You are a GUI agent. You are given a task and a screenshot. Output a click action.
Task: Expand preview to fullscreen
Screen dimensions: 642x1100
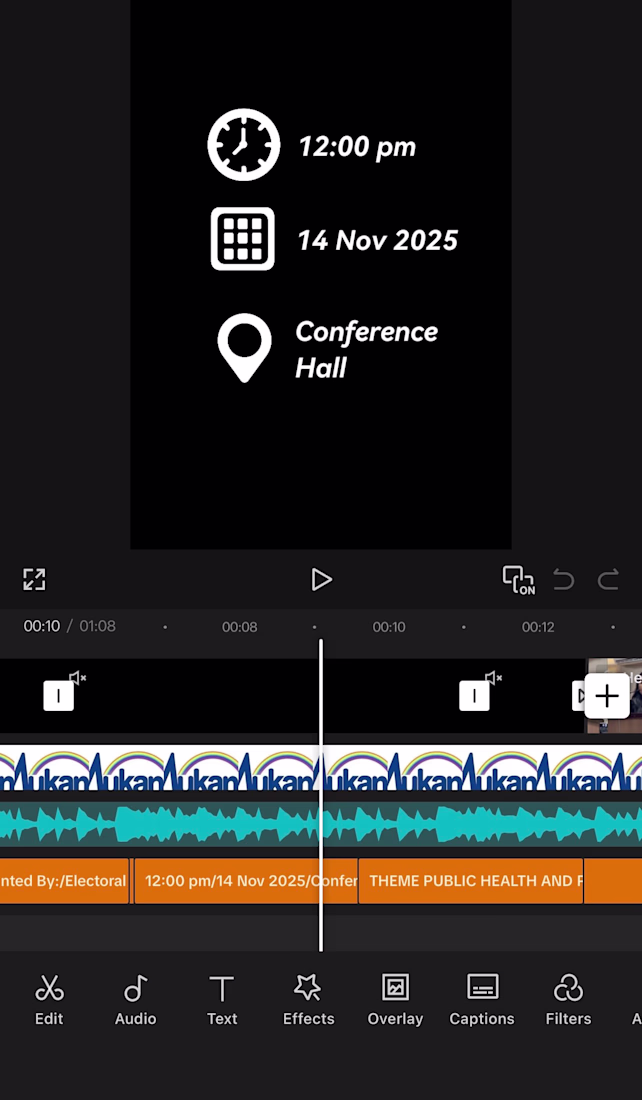pos(34,579)
